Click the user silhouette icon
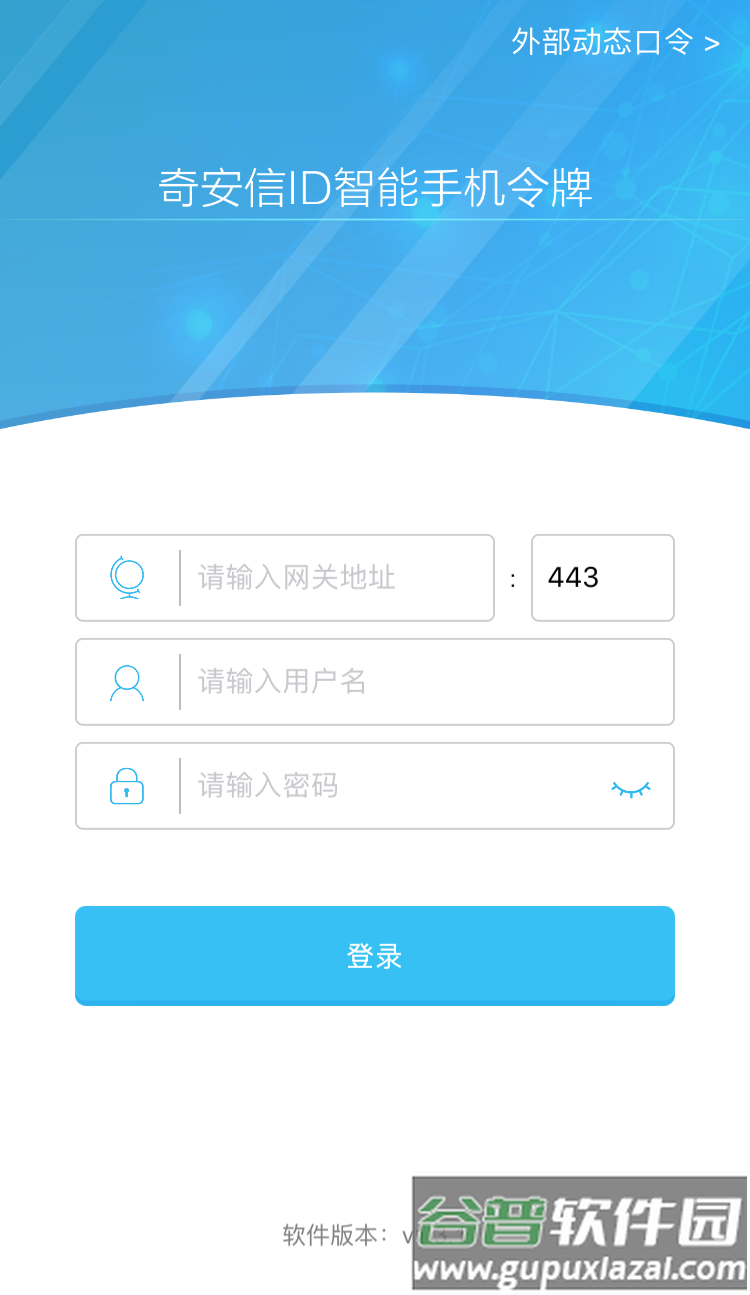 coord(127,682)
